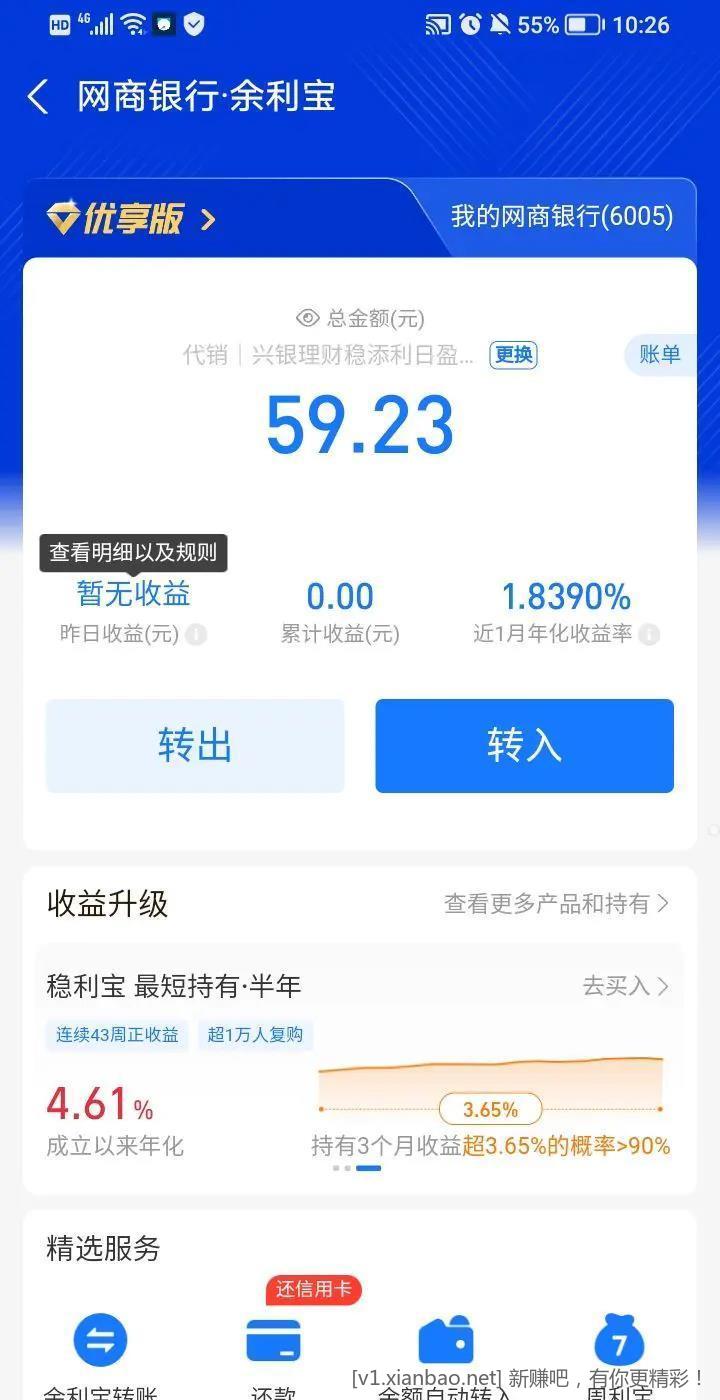The width and height of the screenshot is (720, 1400).
Task: Open 查看更多产品和持有
Action: 556,904
